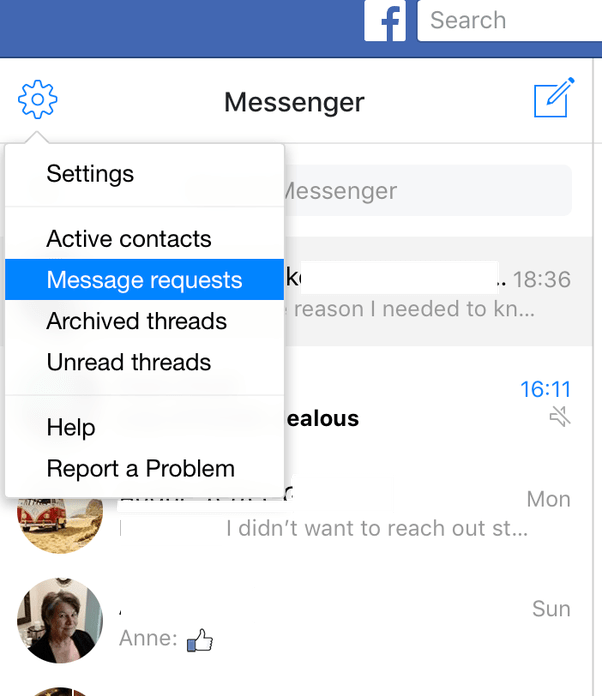Show Unread threads
This screenshot has height=696, width=602.
coord(129,362)
